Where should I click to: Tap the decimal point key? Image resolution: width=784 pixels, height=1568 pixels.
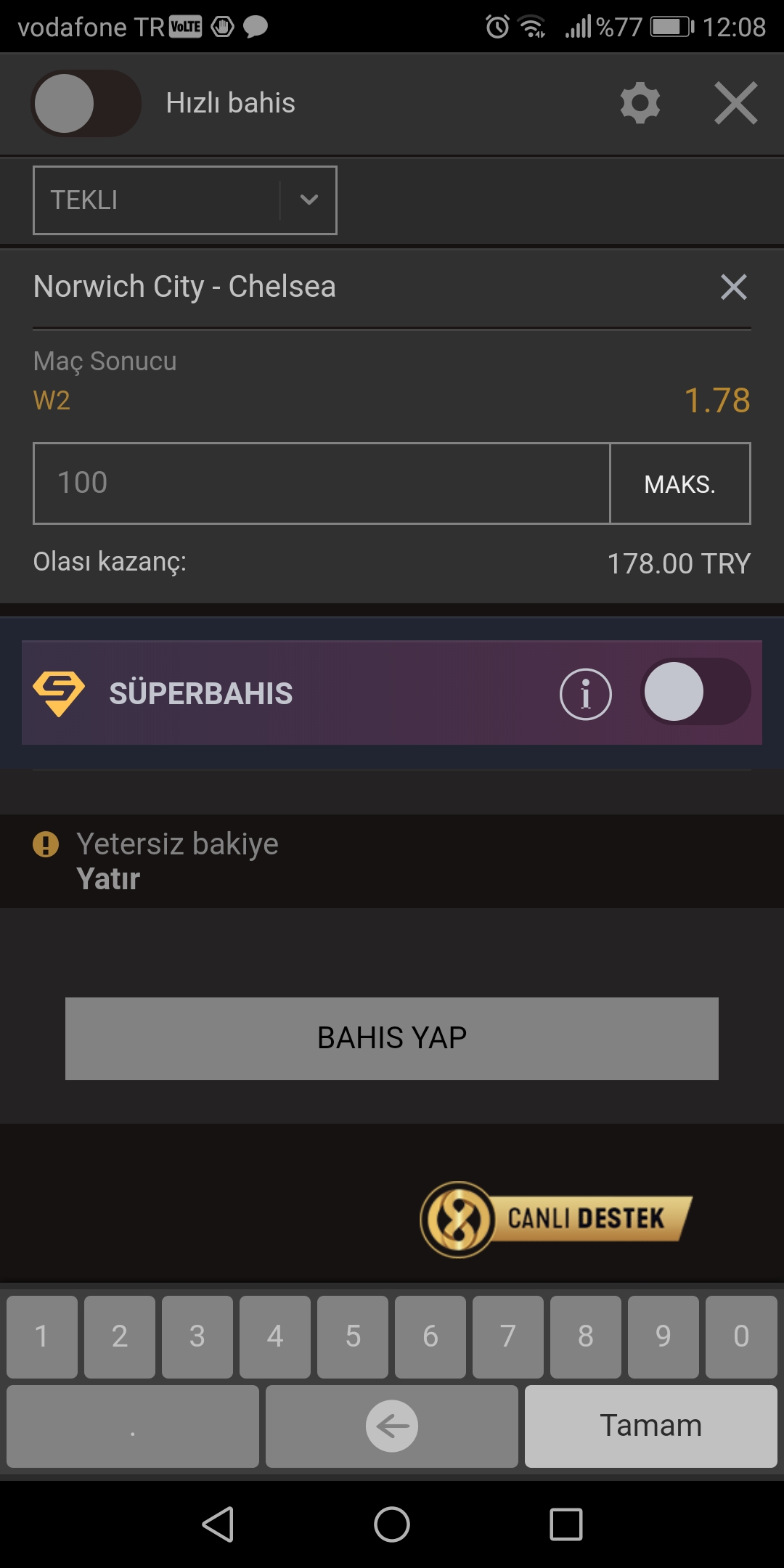[x=133, y=1426]
